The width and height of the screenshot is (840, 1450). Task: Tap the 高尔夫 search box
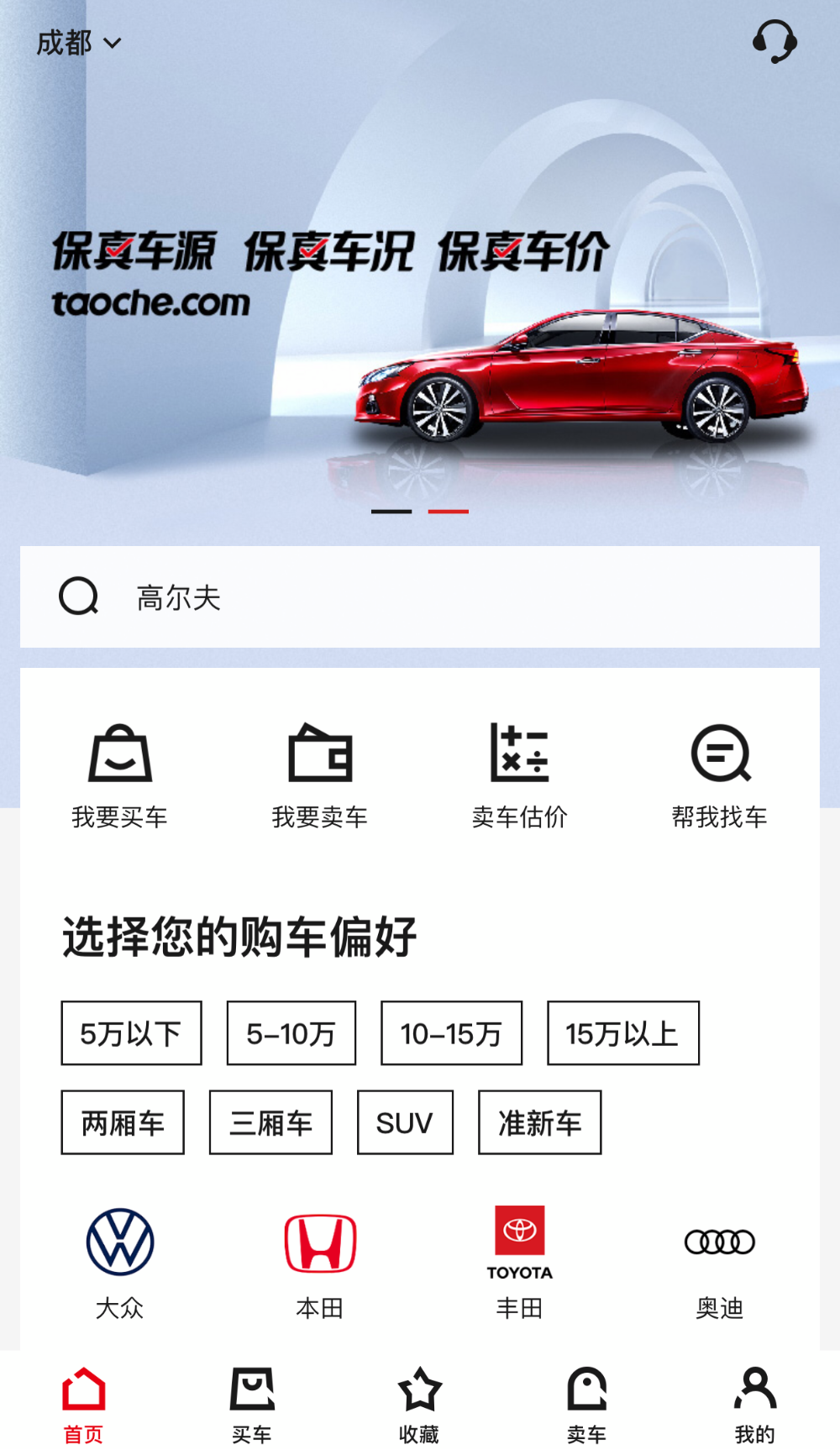tap(420, 597)
